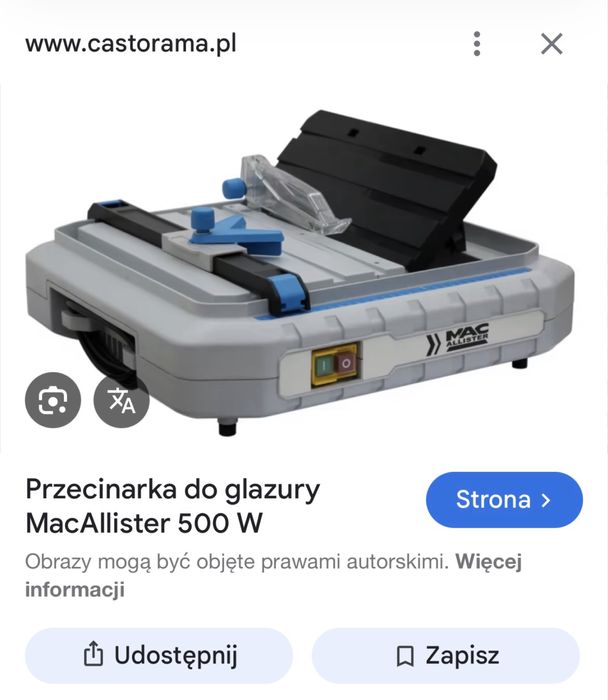Translate text in the image

[121, 401]
